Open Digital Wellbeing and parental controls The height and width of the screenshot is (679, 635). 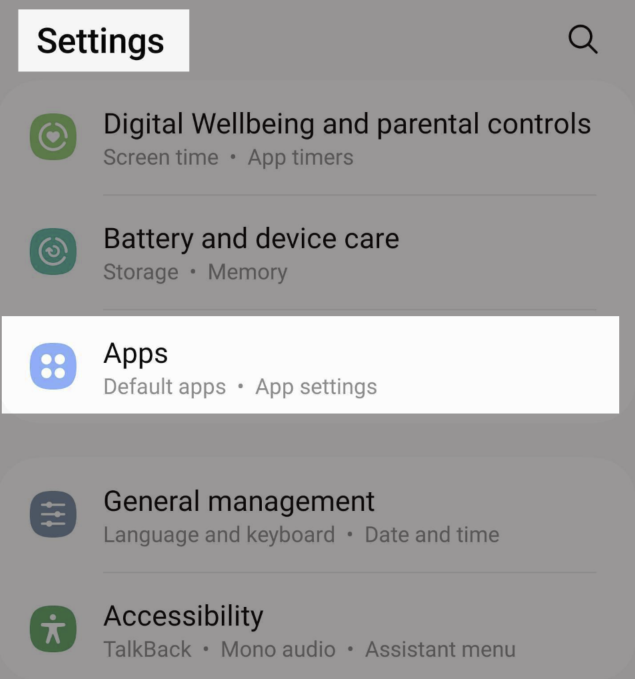(346, 138)
